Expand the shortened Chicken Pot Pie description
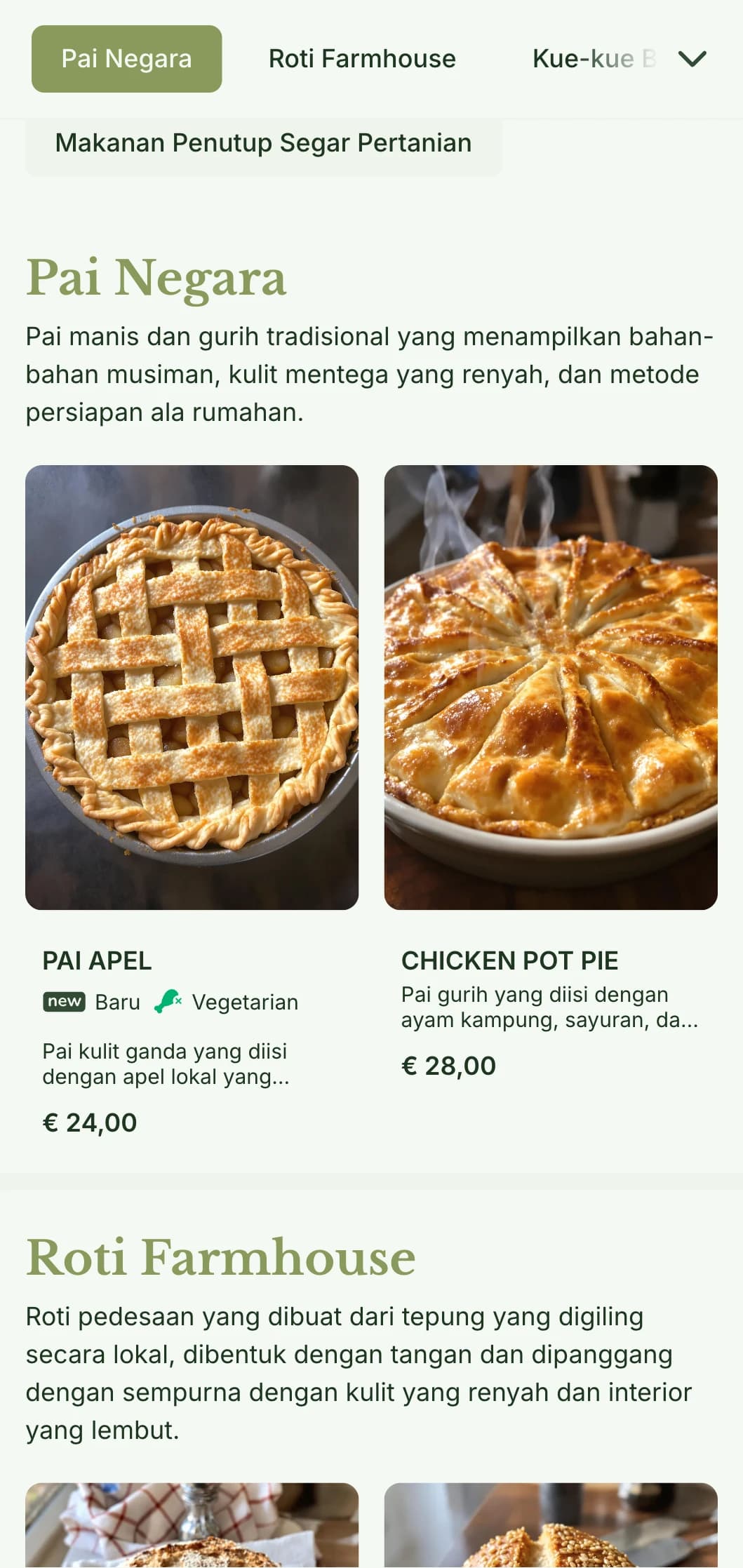 pyautogui.click(x=547, y=1009)
